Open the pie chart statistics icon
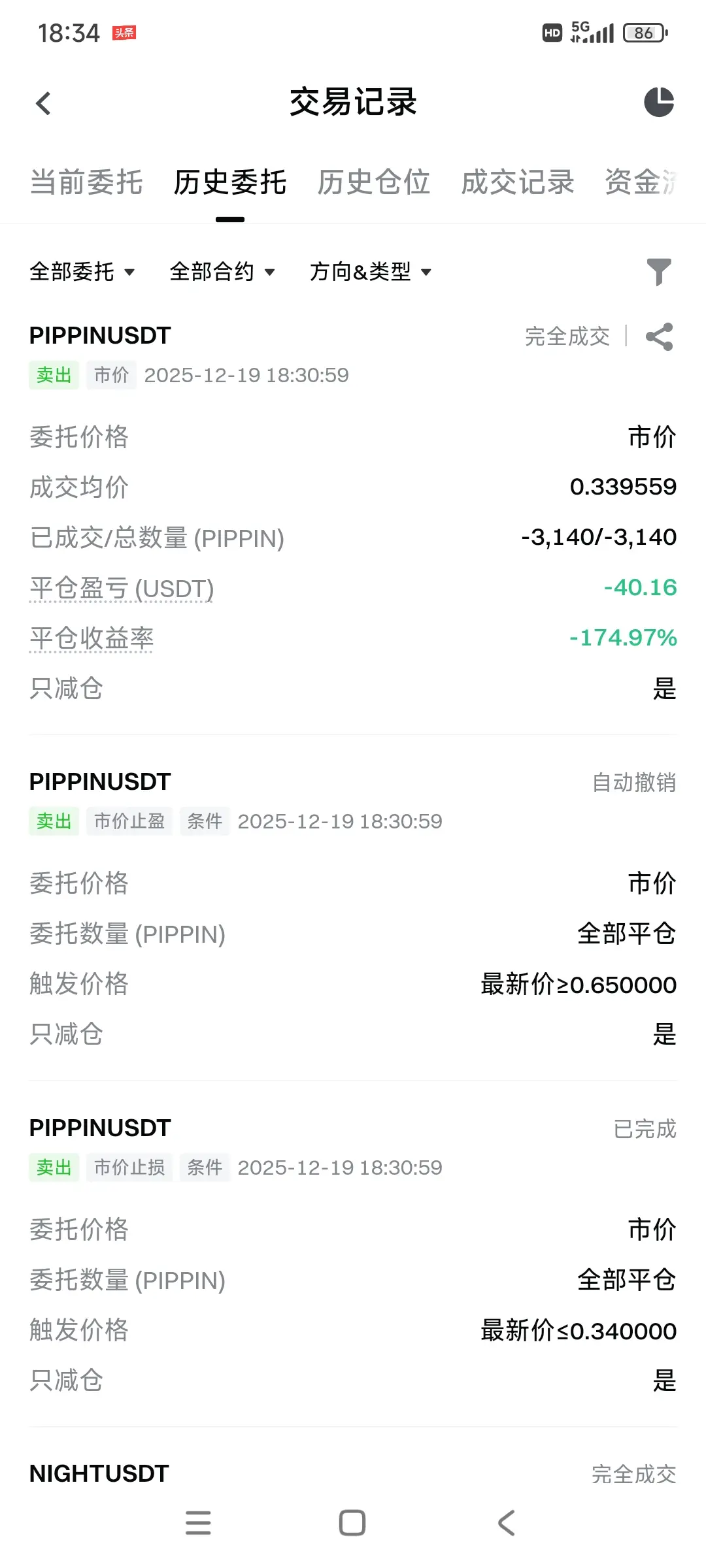This screenshot has height=1568, width=706. pos(658,103)
